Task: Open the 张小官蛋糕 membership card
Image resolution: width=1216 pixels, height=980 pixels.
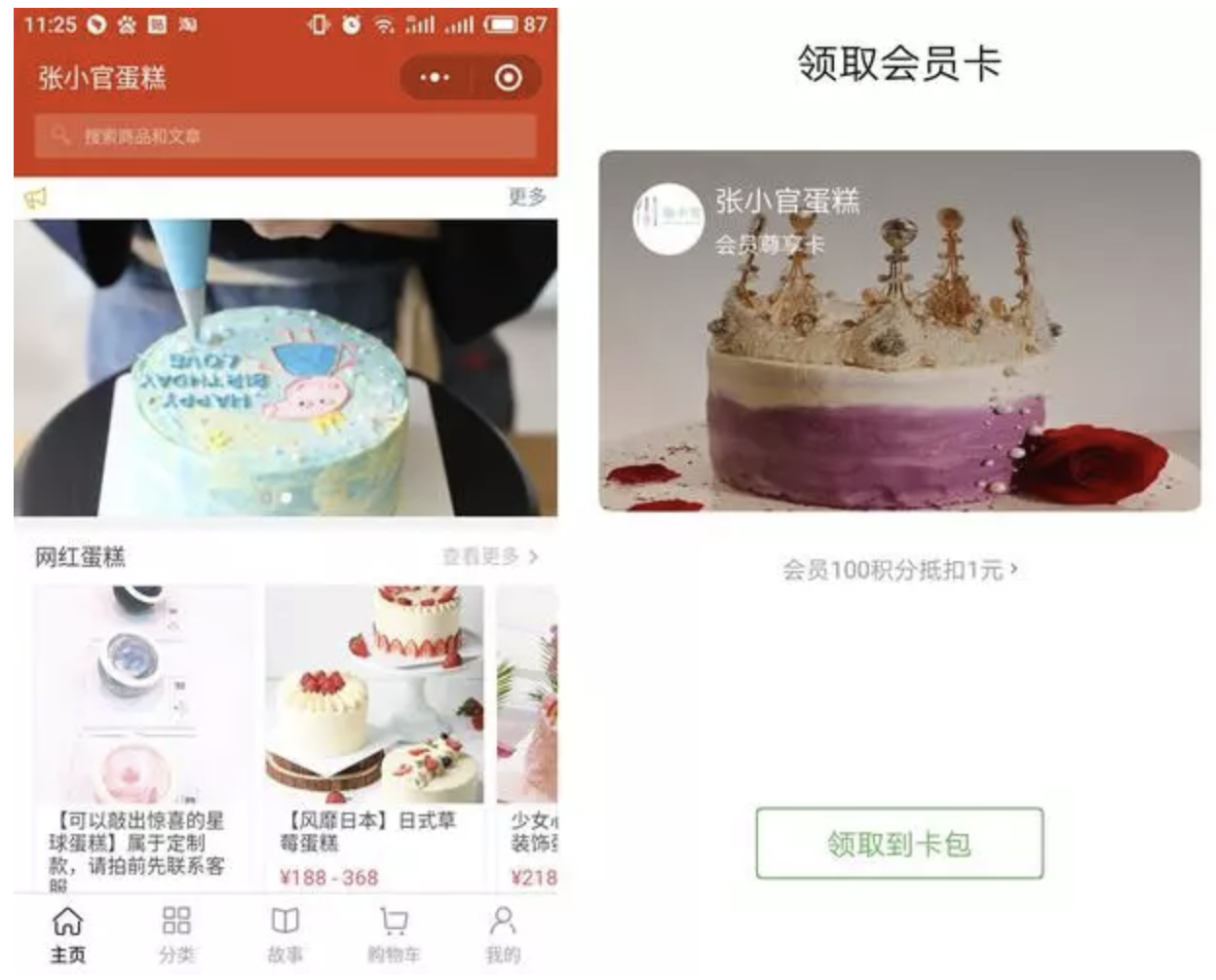Action: (898, 331)
